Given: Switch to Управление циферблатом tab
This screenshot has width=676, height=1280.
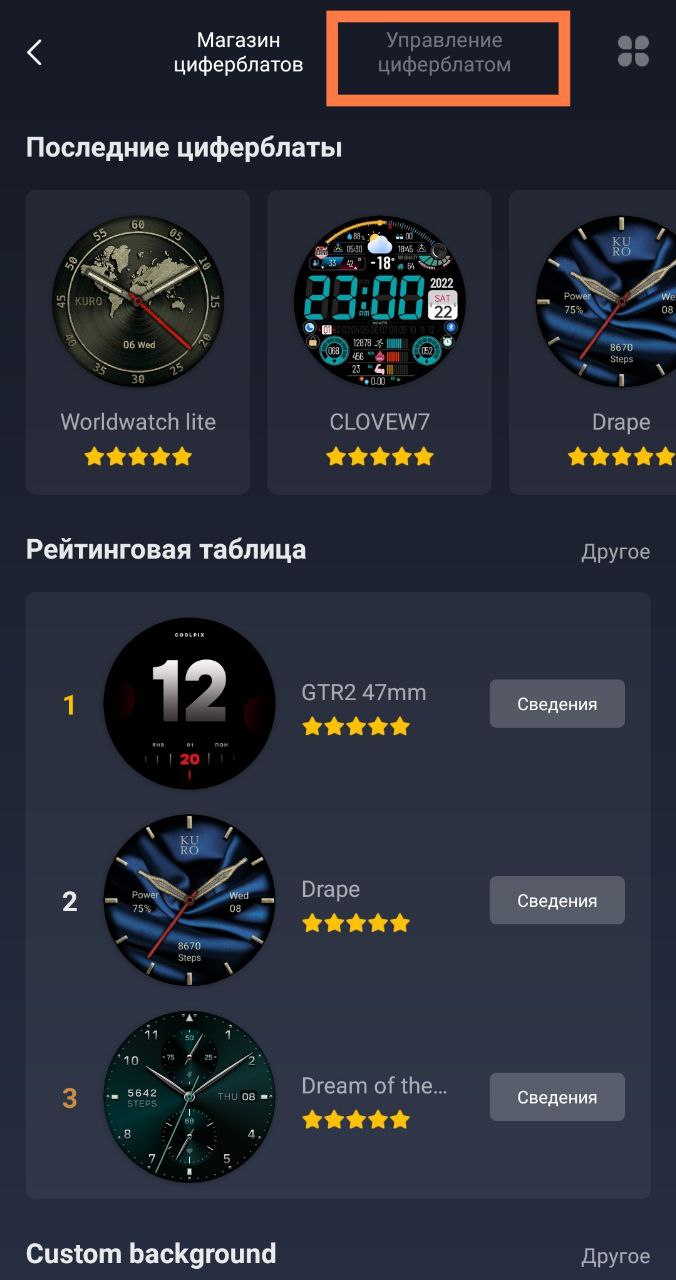Looking at the screenshot, I should tap(445, 53).
